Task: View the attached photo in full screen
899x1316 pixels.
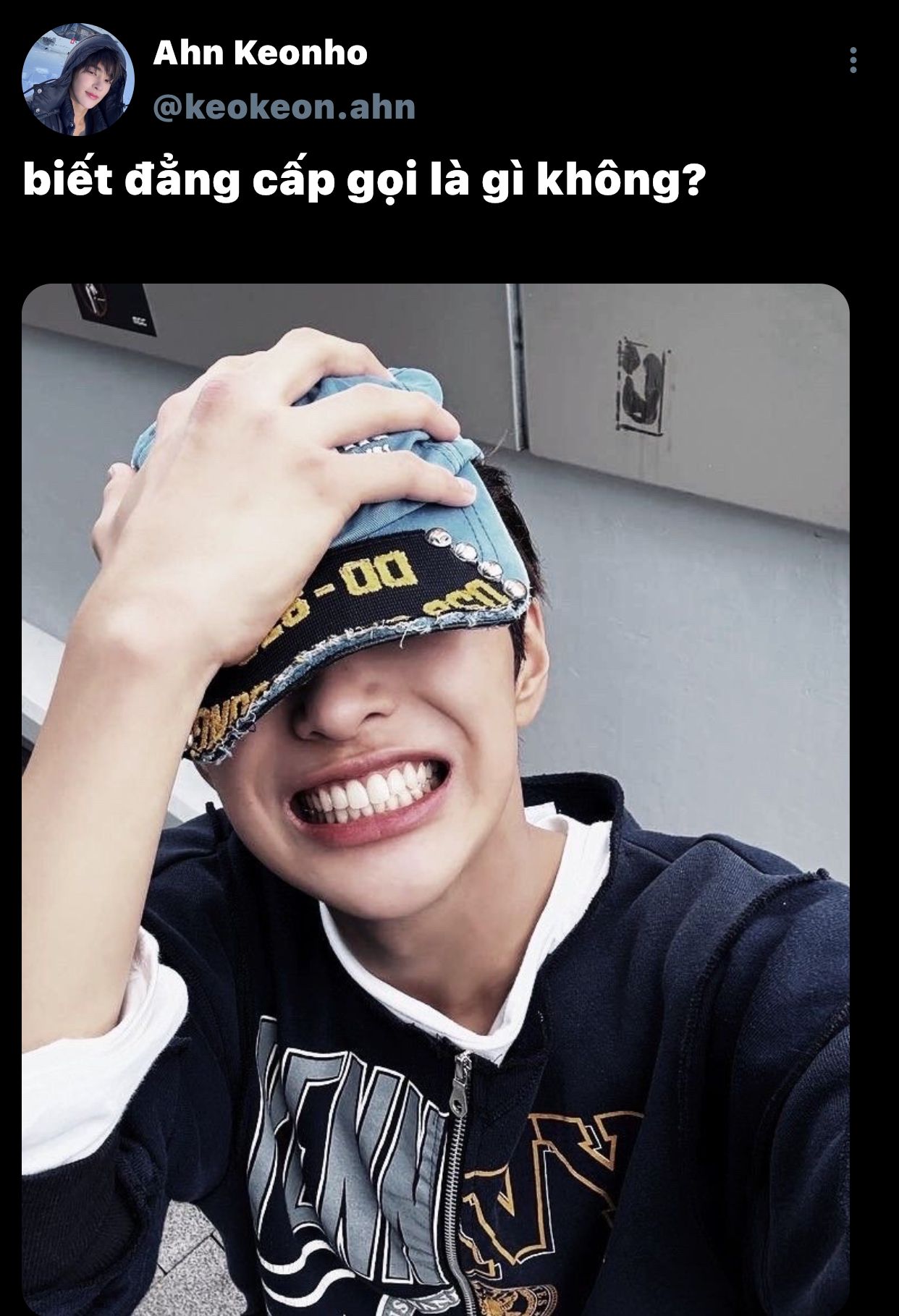Action: [x=435, y=796]
